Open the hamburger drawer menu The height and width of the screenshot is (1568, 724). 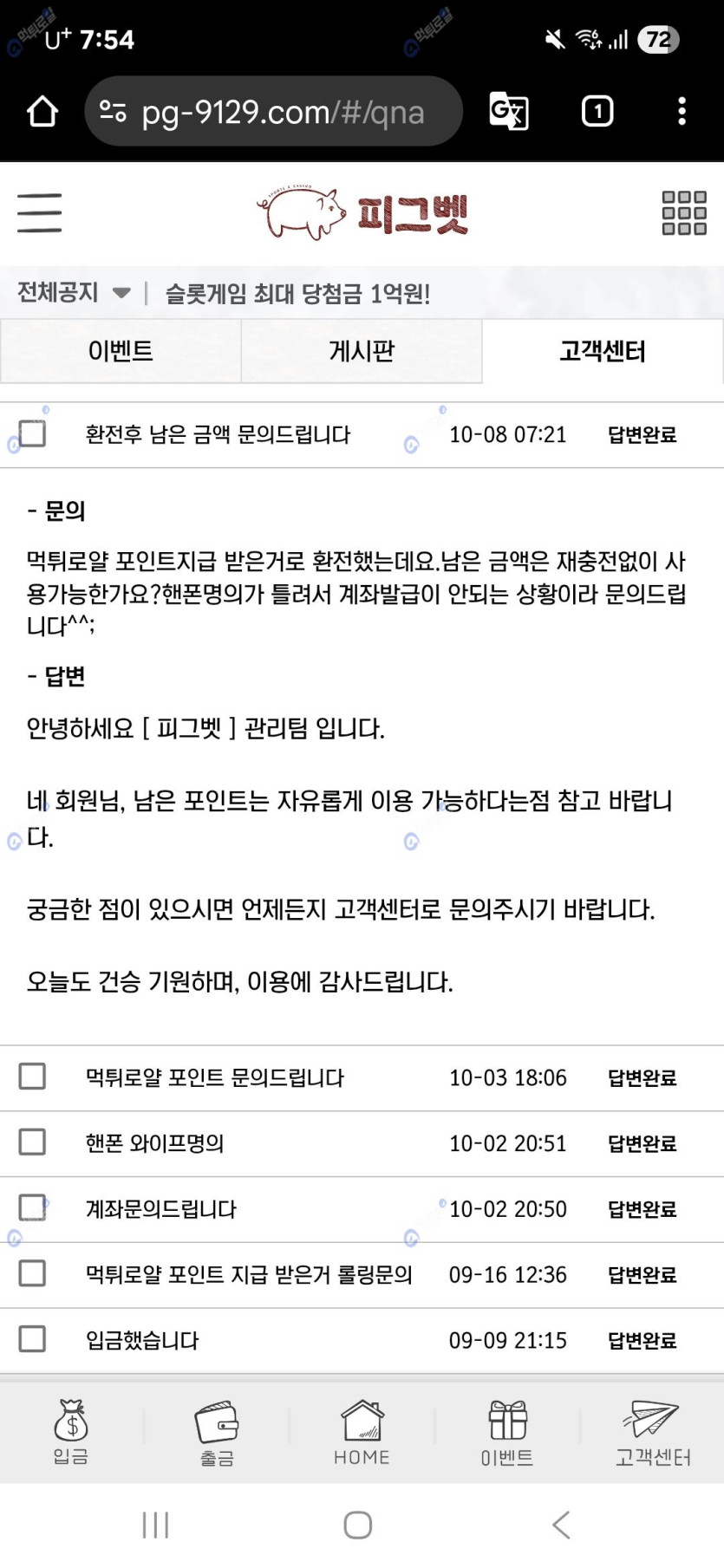click(x=40, y=213)
